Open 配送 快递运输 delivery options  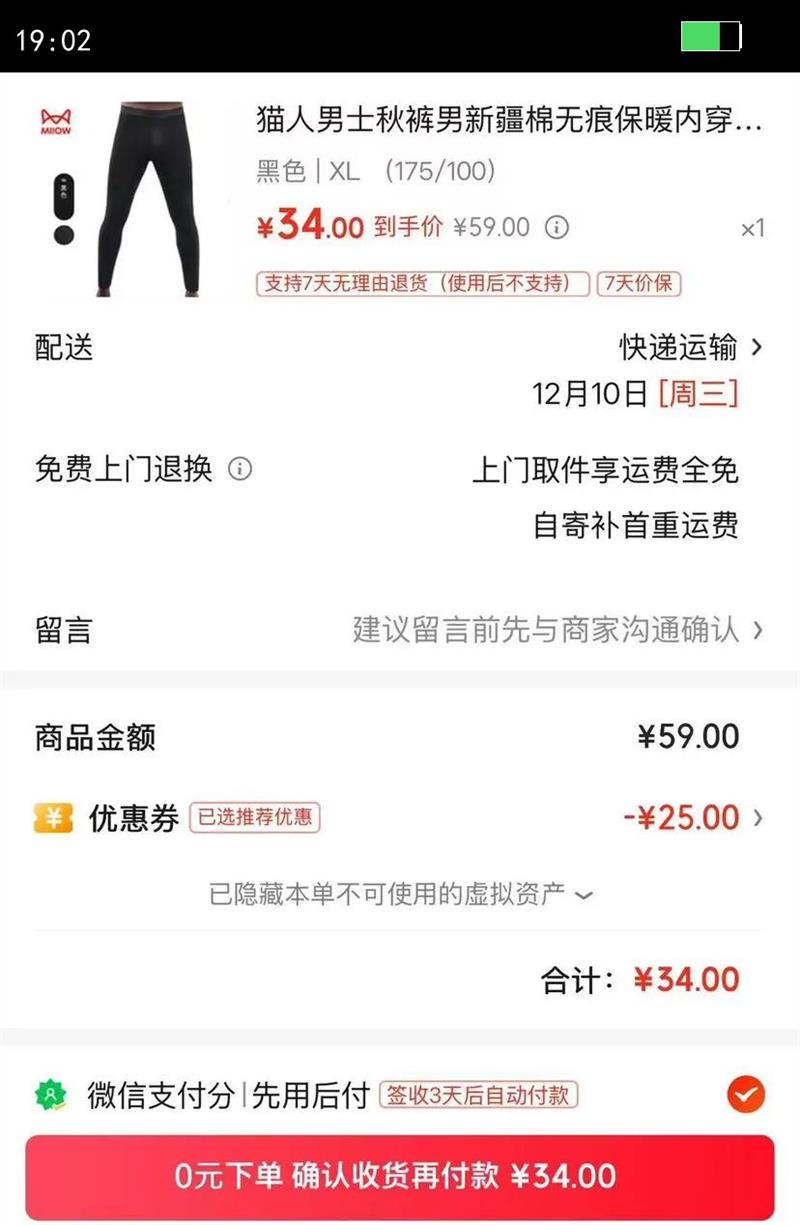point(690,348)
